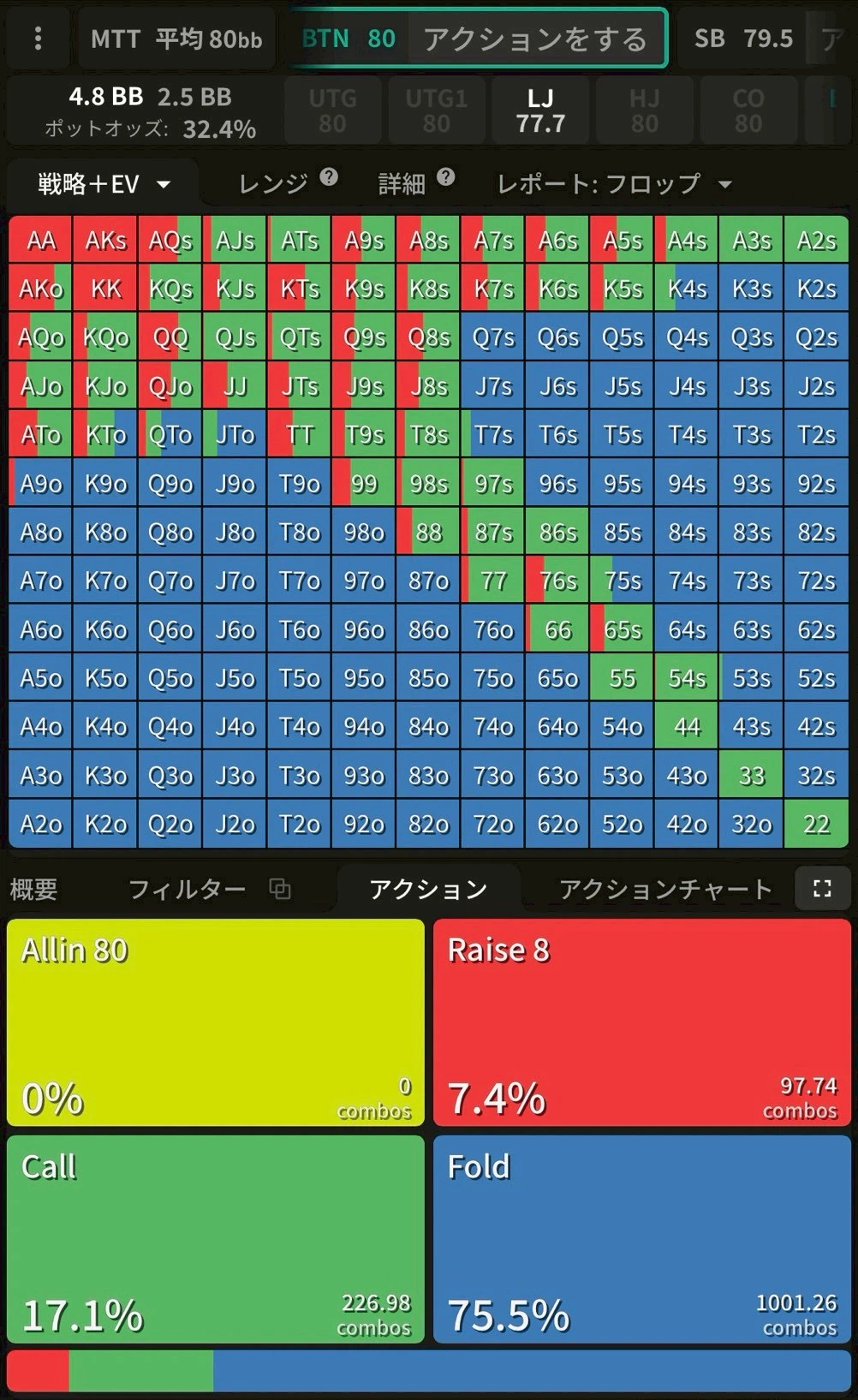
Task: Switch to the 概要 tab
Action: pyautogui.click(x=34, y=890)
